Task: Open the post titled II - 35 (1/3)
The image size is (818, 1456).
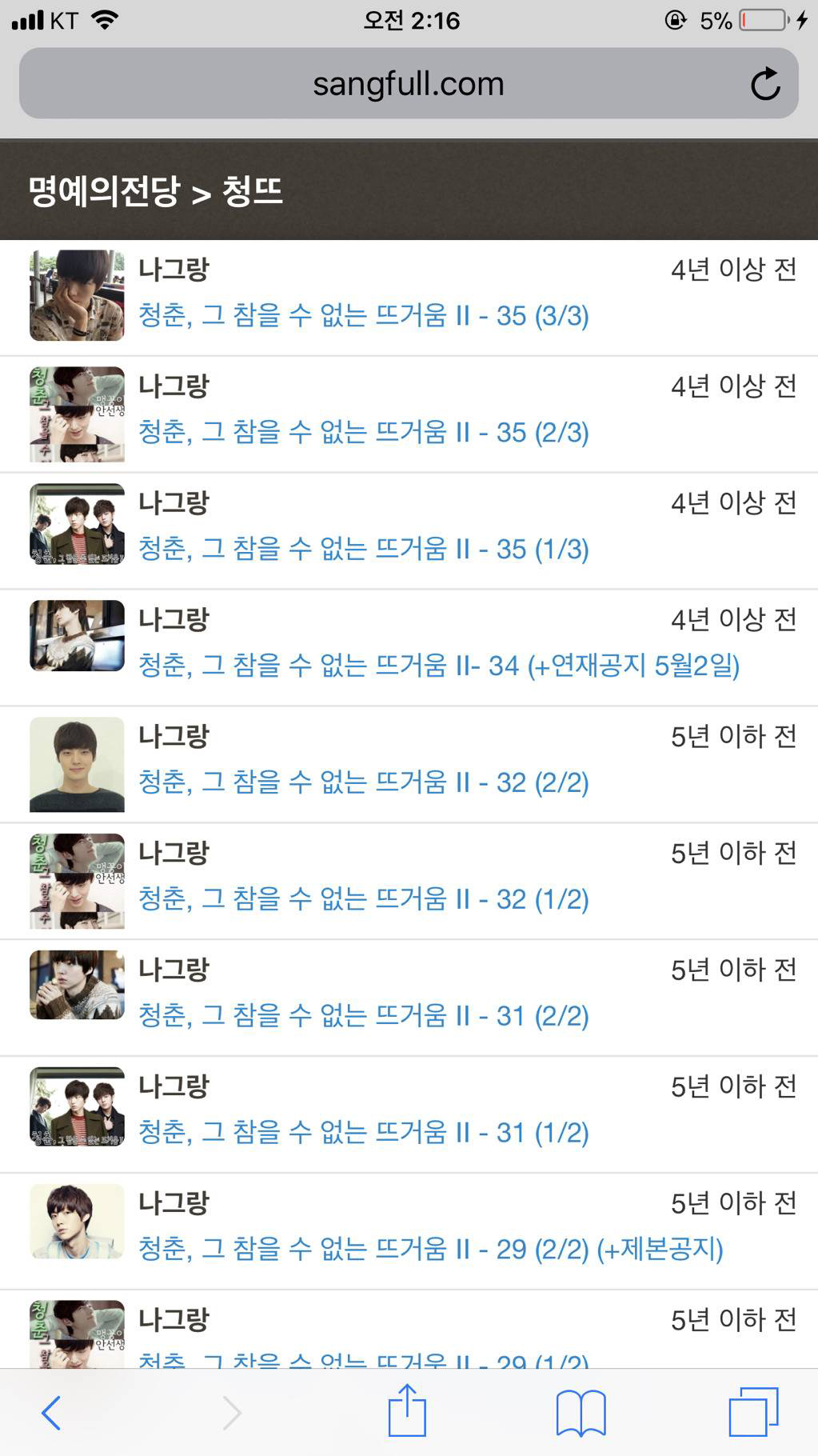Action: 364,549
